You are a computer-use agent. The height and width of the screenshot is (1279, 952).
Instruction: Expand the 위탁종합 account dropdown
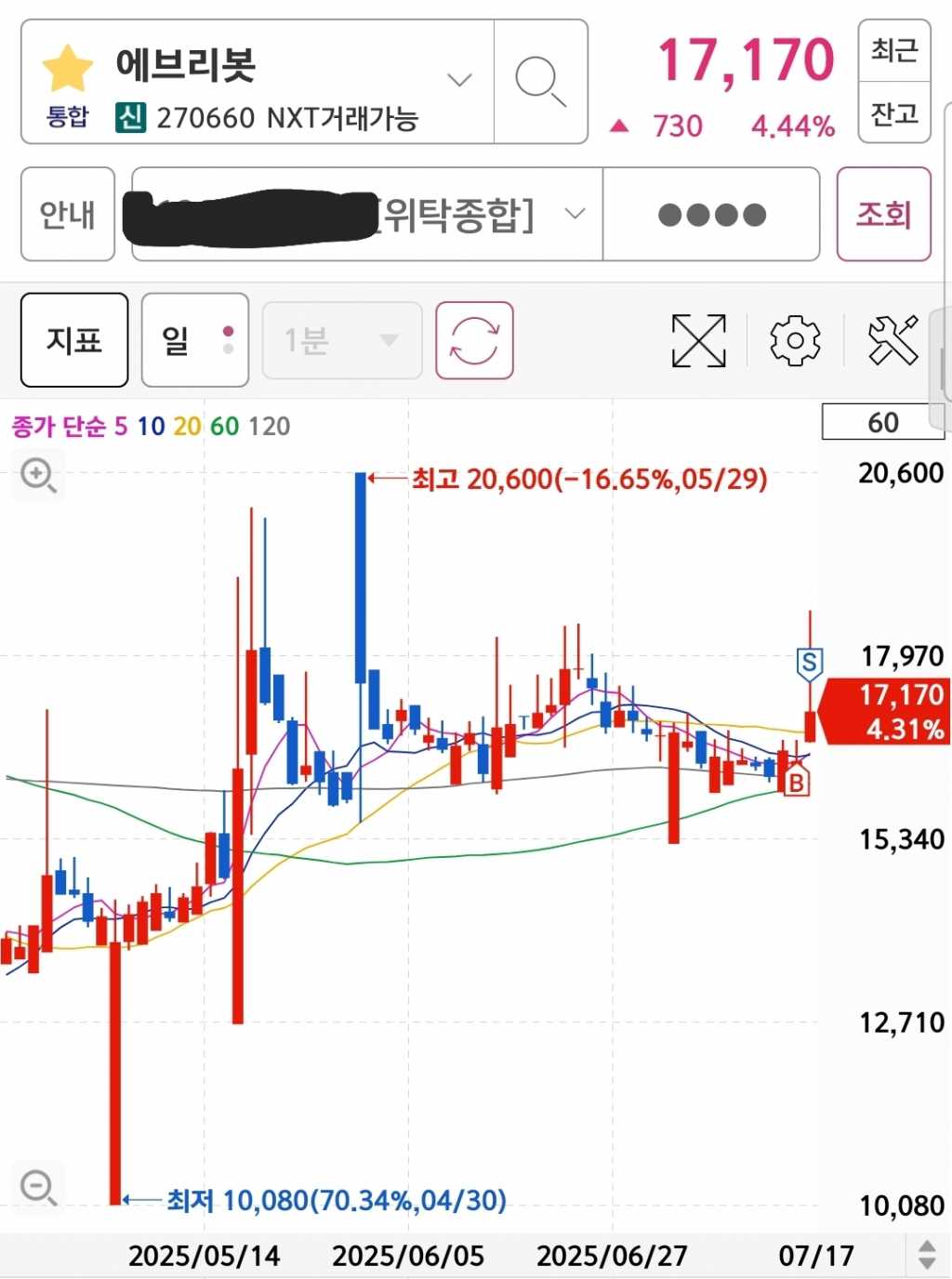click(x=575, y=214)
